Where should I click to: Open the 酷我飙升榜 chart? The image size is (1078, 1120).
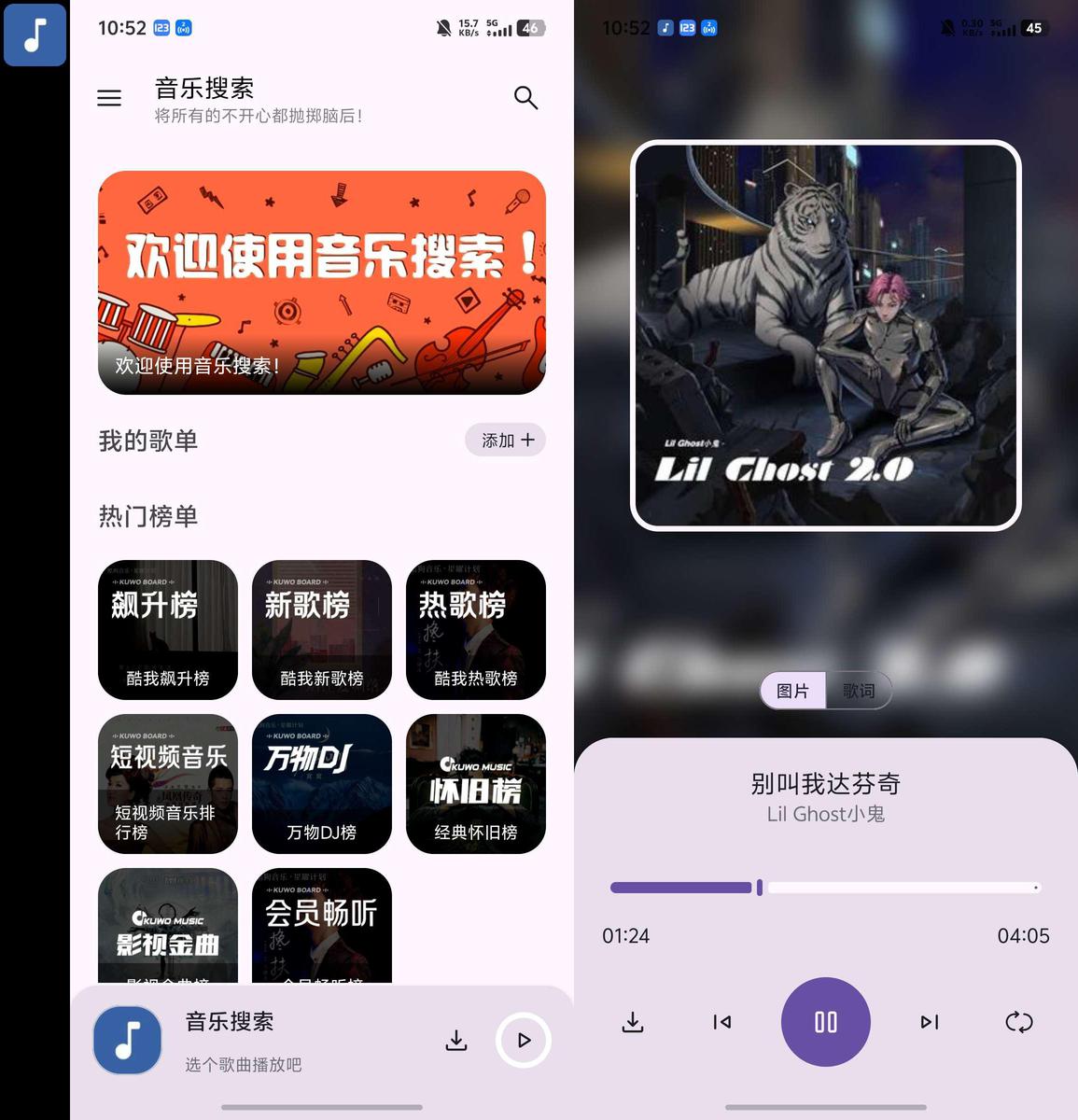click(x=168, y=630)
